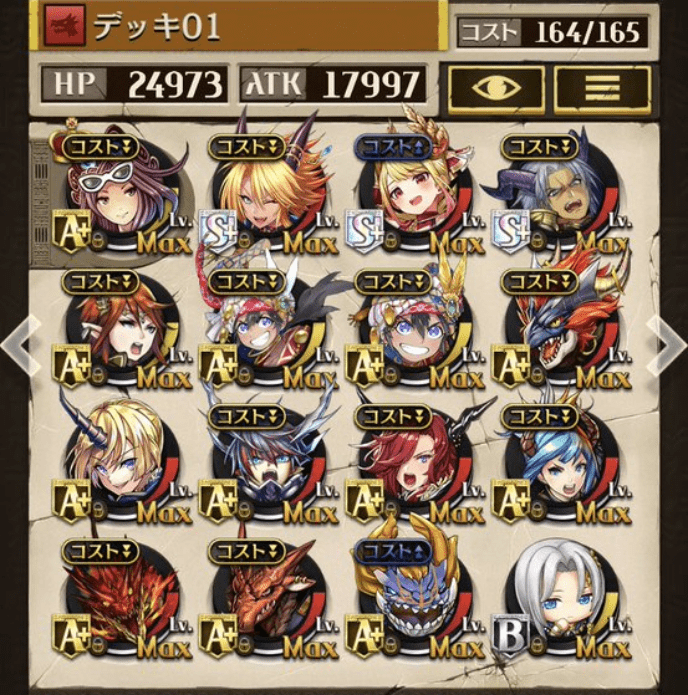Open the three-line list menu button
Image resolution: width=688 pixels, height=695 pixels.
(x=602, y=88)
